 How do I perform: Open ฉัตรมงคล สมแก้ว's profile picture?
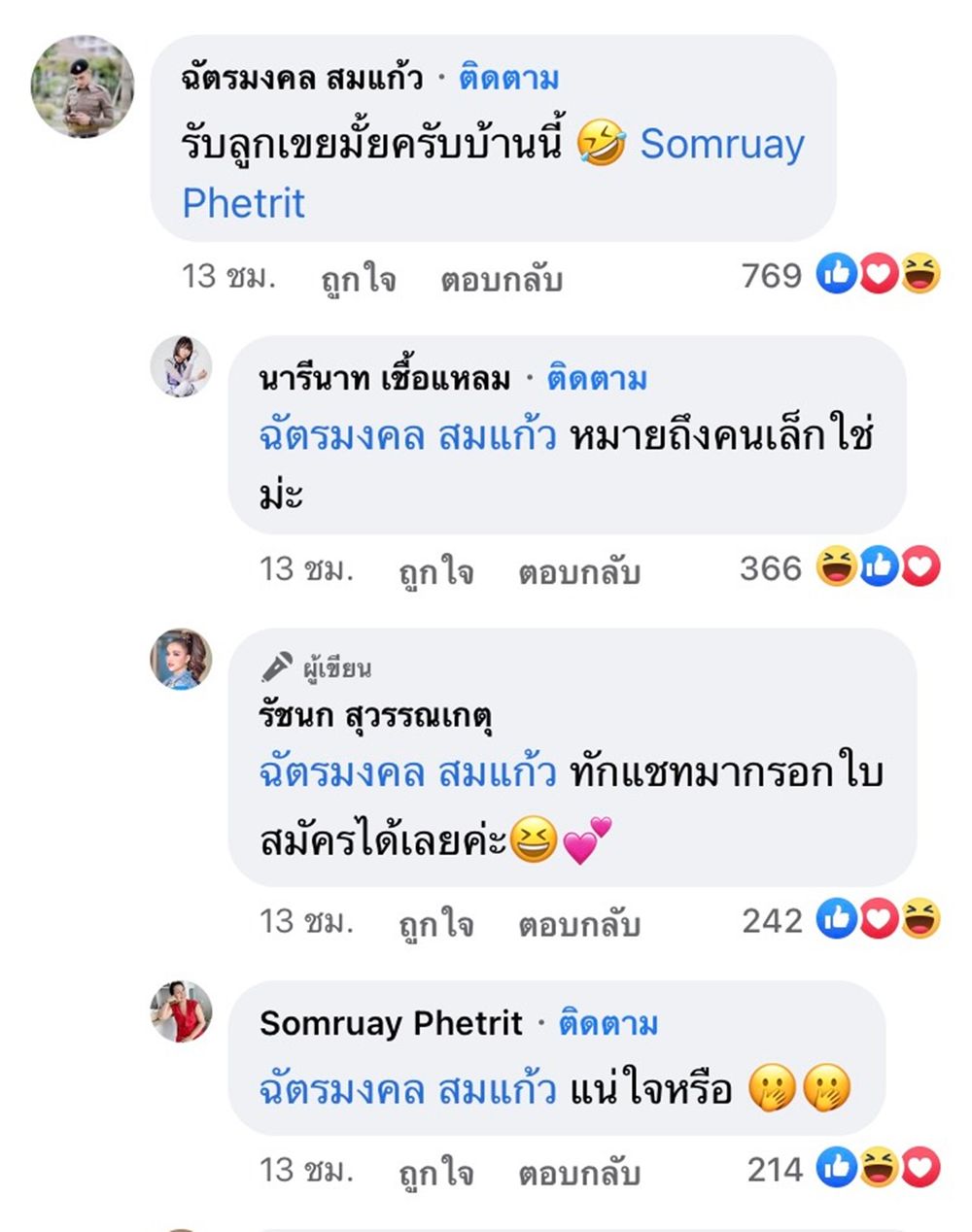coord(83,86)
